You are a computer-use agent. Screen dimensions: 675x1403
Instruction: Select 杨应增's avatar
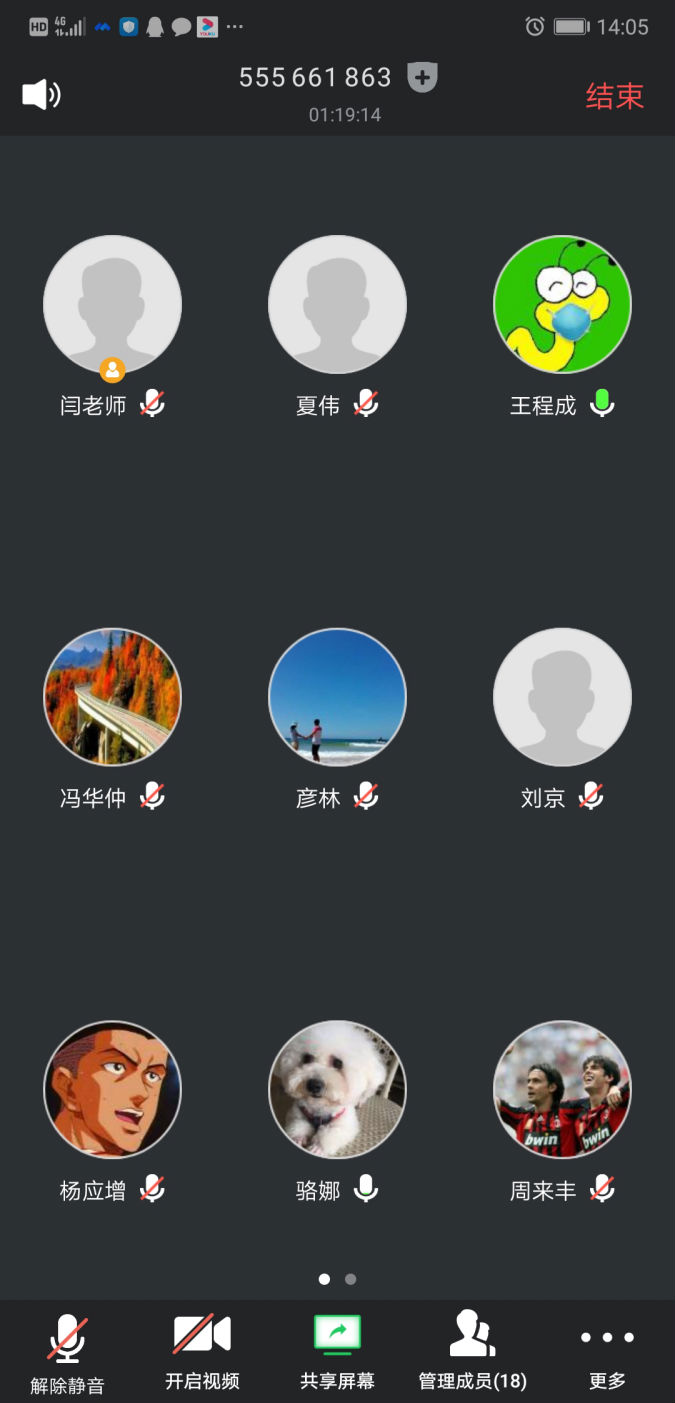tap(112, 1089)
